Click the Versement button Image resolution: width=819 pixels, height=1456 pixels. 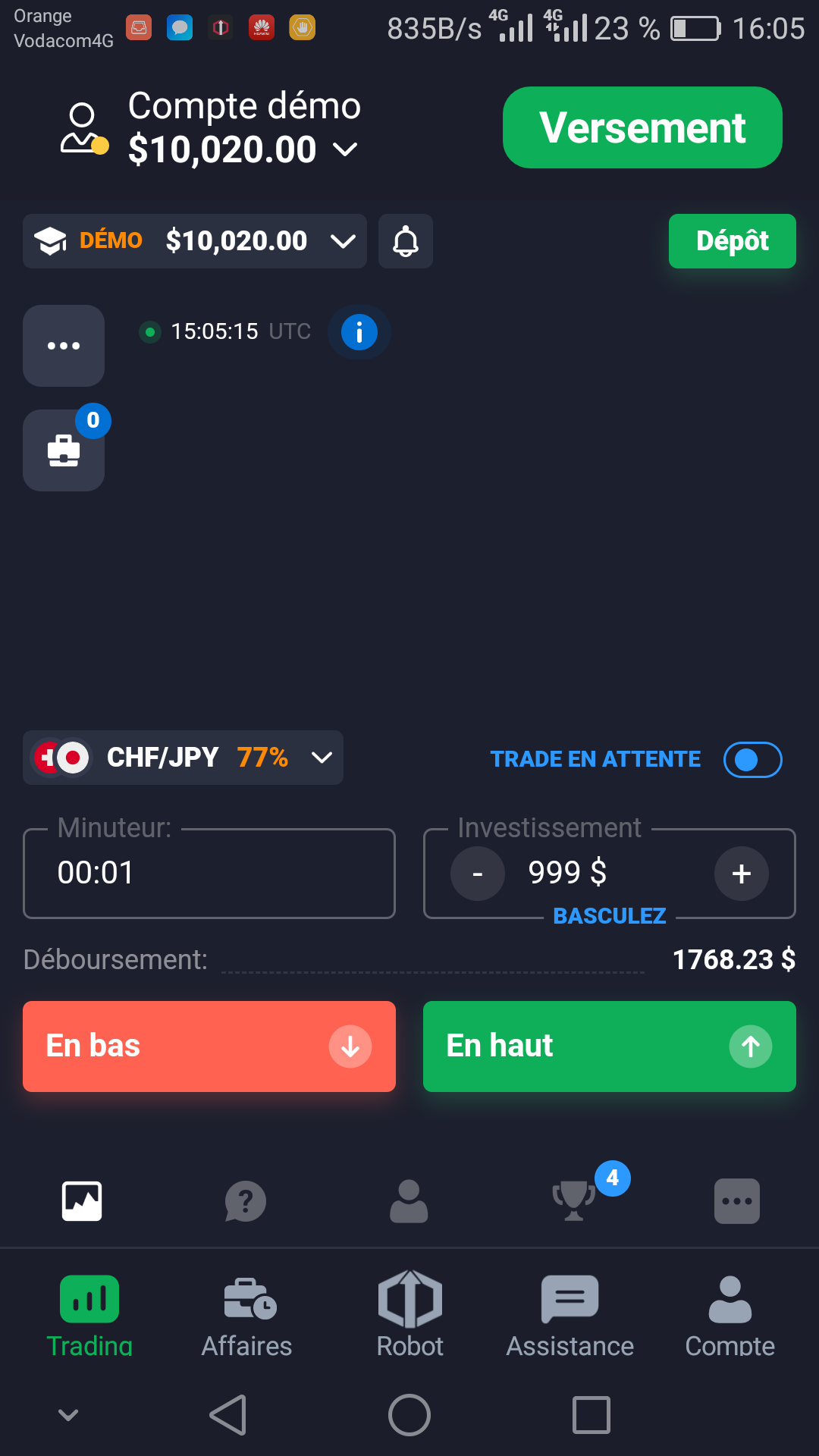(x=642, y=127)
